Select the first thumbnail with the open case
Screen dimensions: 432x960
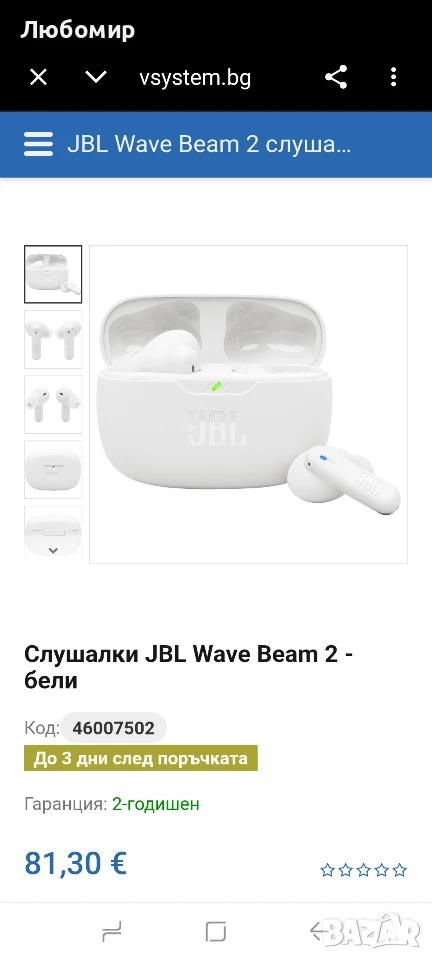pos(53,274)
